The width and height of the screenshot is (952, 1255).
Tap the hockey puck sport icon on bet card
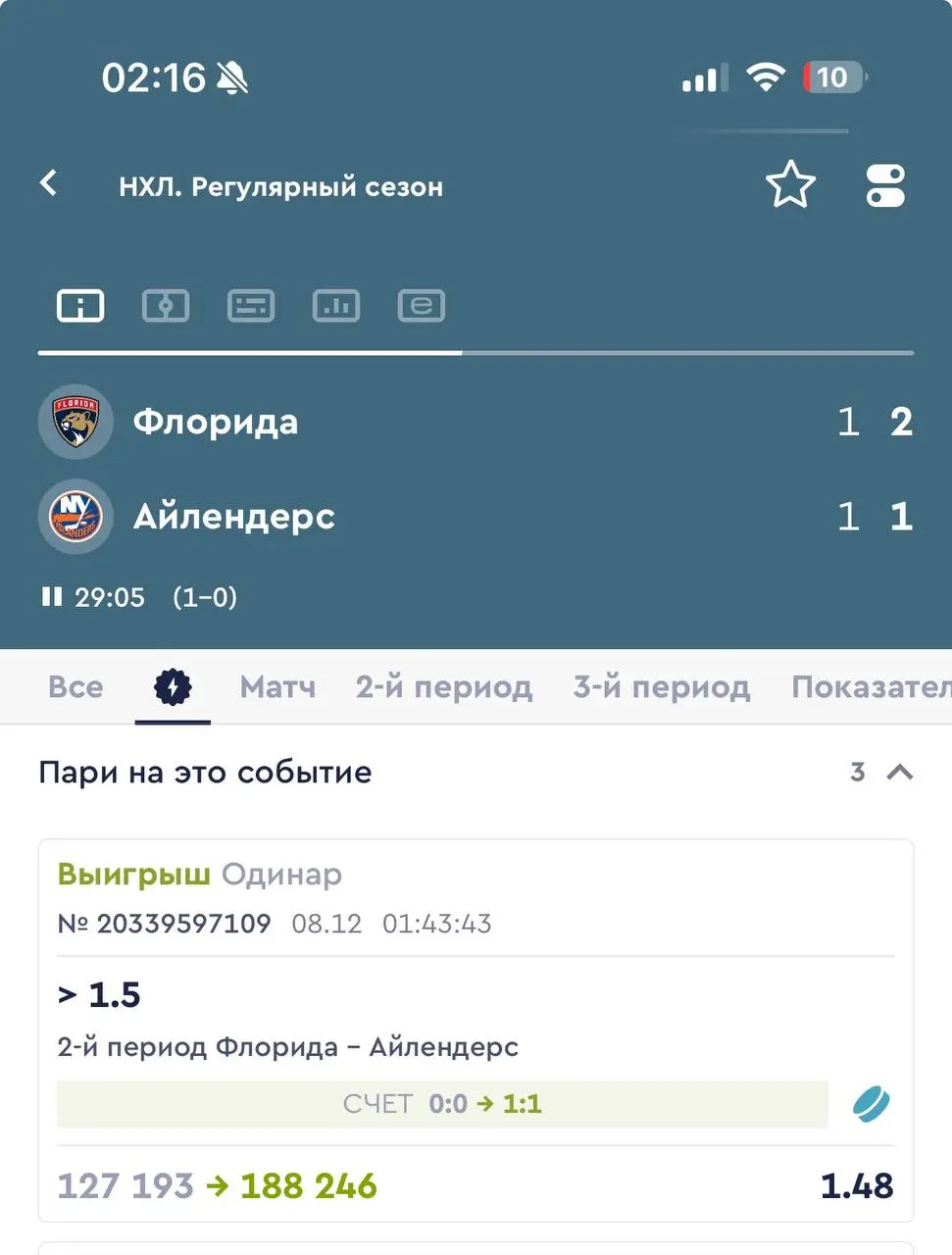pyautogui.click(x=872, y=1103)
